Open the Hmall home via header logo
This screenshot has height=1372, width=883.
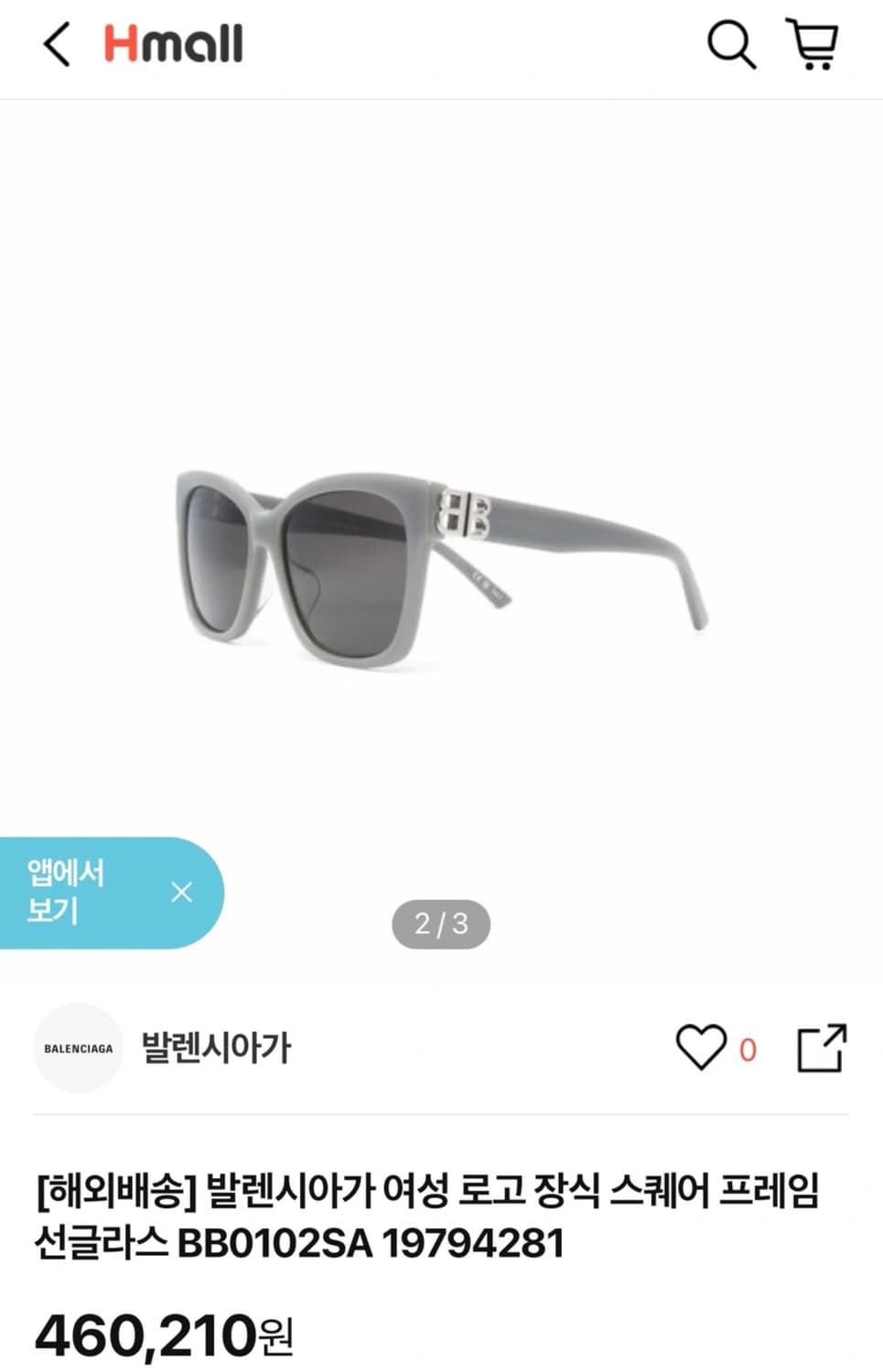[173, 44]
